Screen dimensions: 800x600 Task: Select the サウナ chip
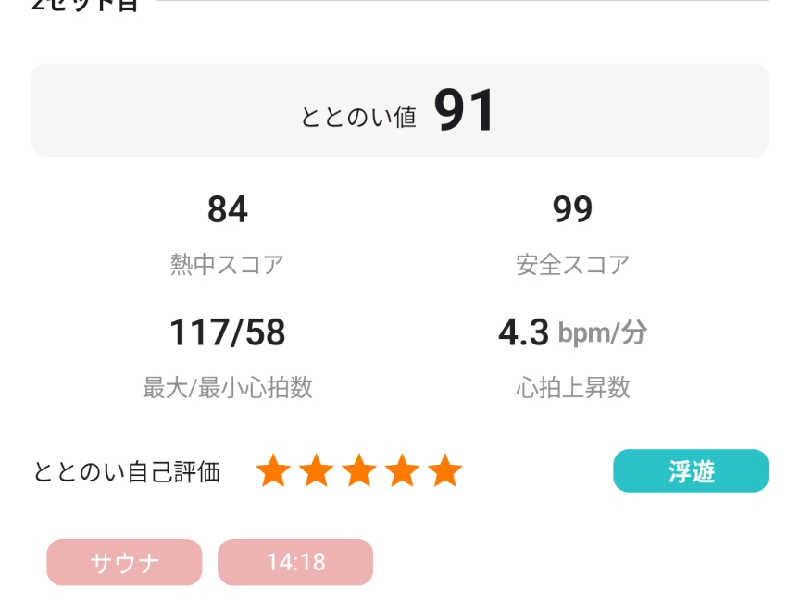point(124,562)
